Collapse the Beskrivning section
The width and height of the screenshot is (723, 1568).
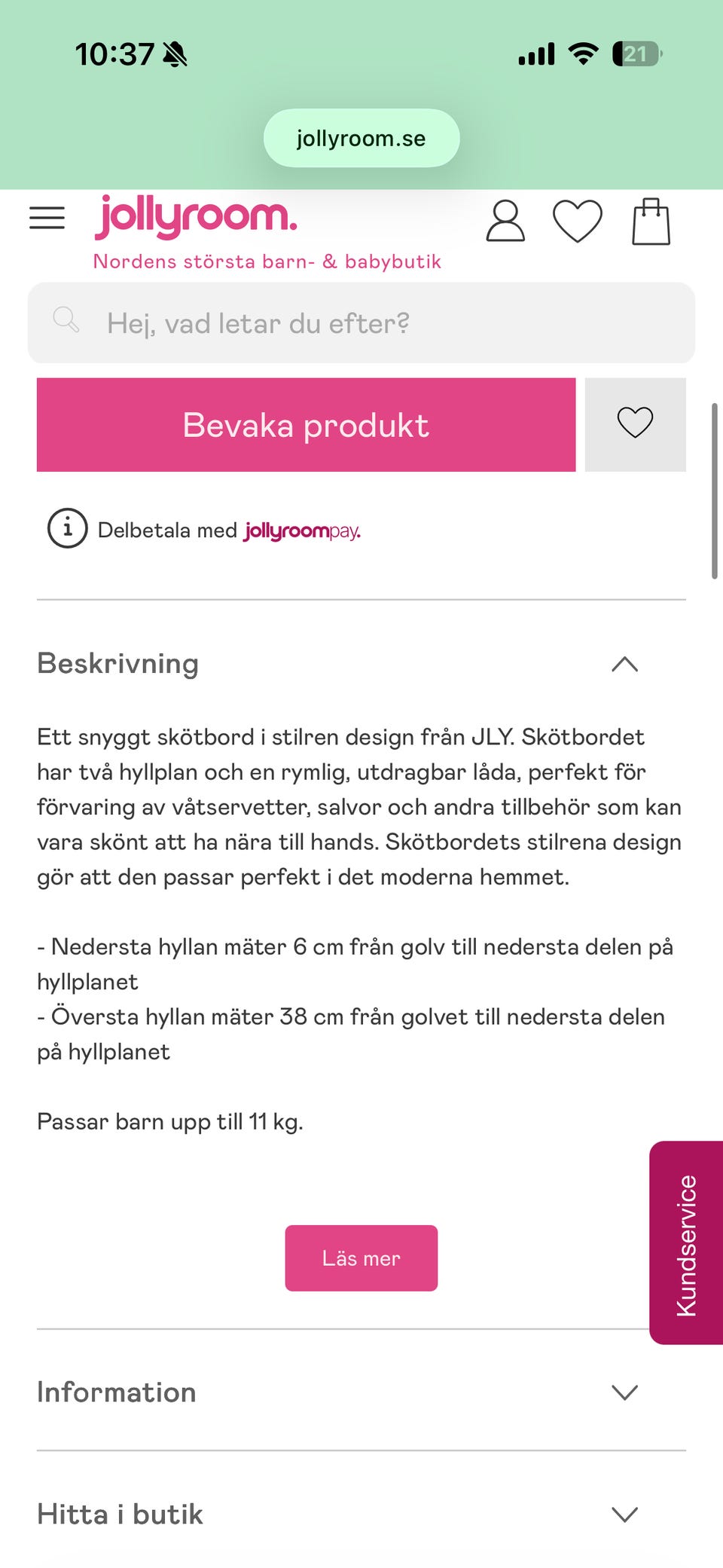coord(626,664)
